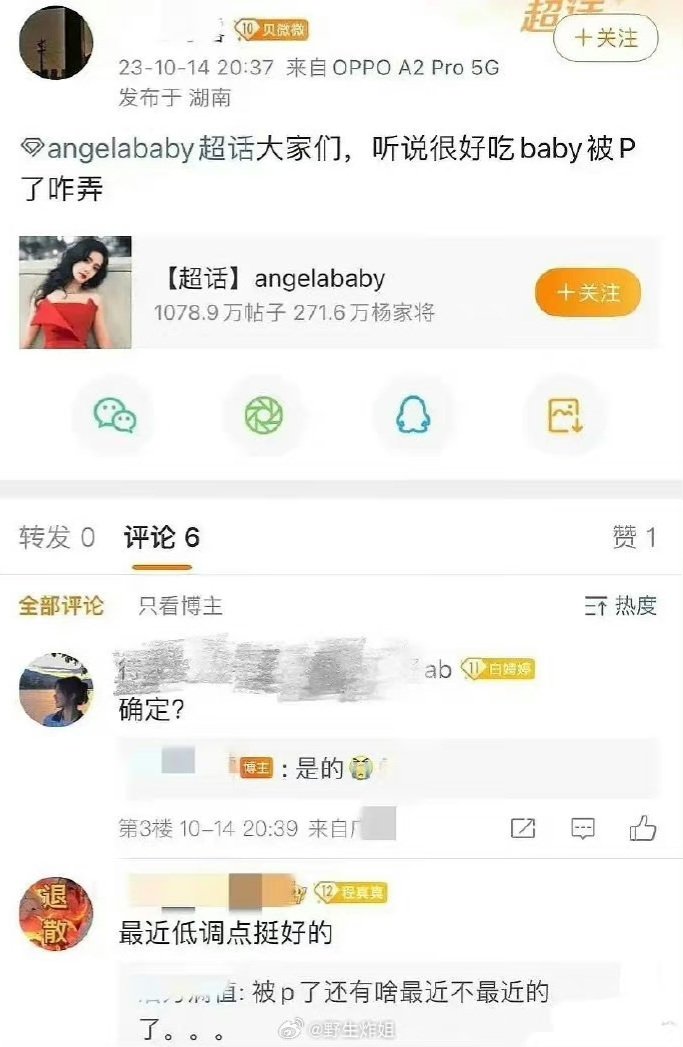
Task: Open the post author's profile avatar
Action: 56,42
